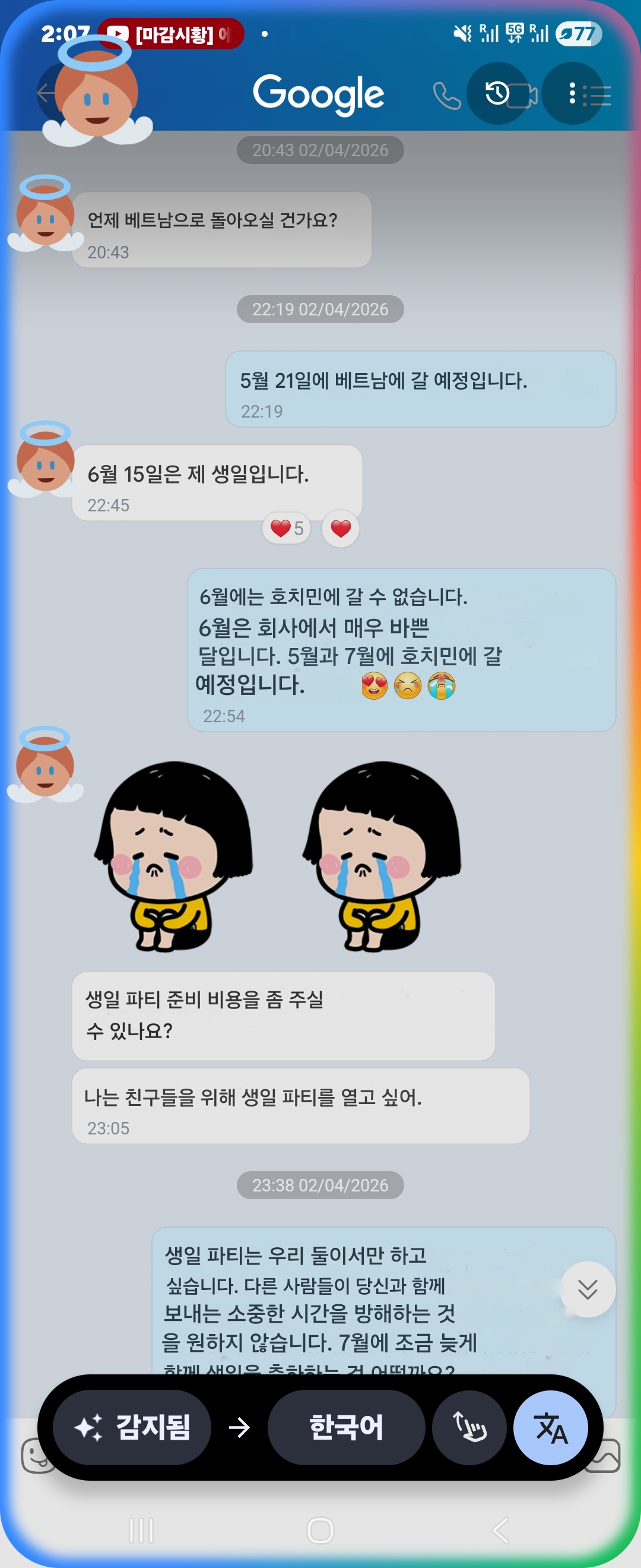Activate the tap-to-select text icon
641x1568 pixels.
pyautogui.click(x=469, y=1427)
